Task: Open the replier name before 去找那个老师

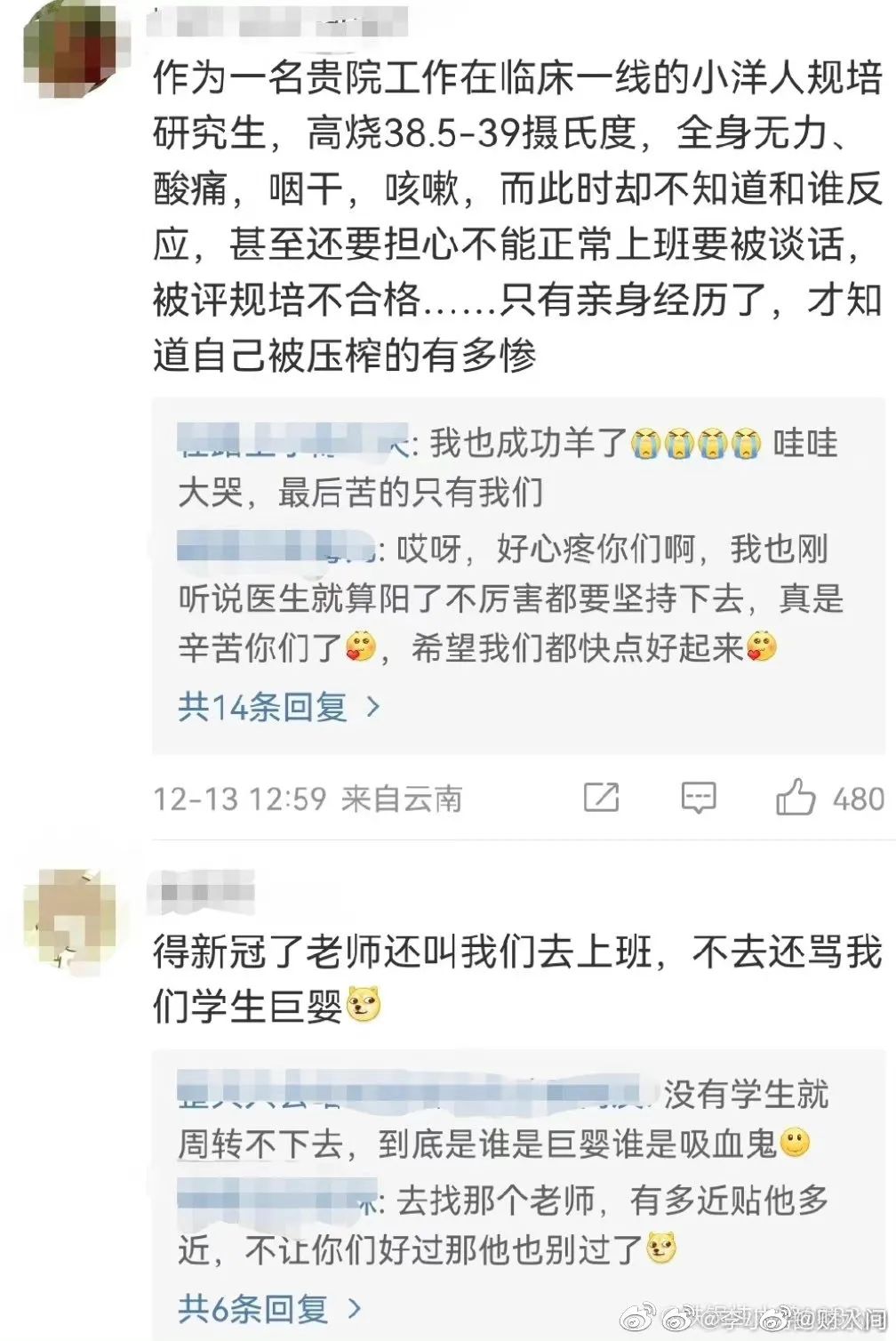Action: pos(277,1200)
